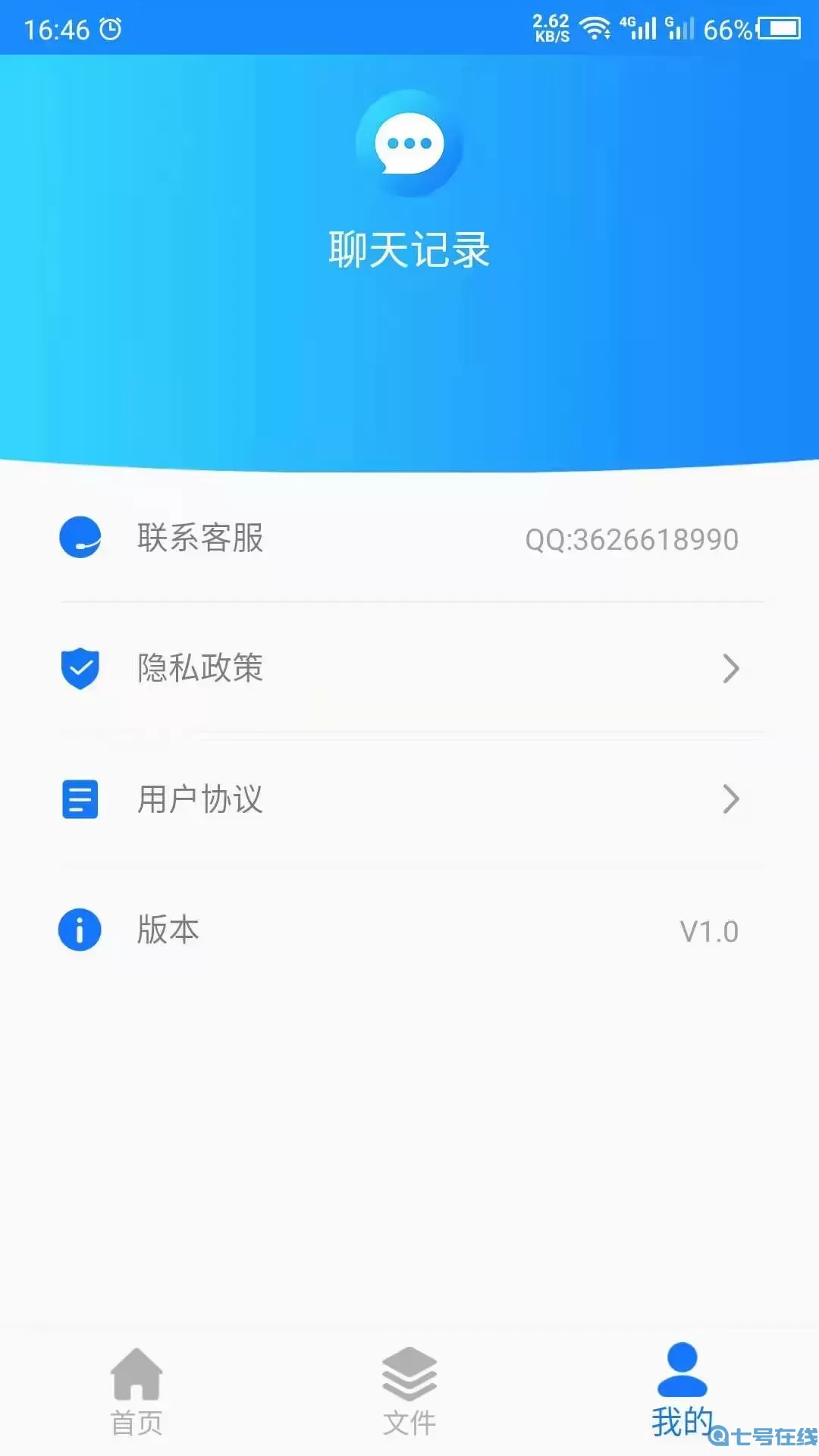The width and height of the screenshot is (819, 1456).
Task: Click the blue shield privacy icon
Action: click(x=79, y=669)
